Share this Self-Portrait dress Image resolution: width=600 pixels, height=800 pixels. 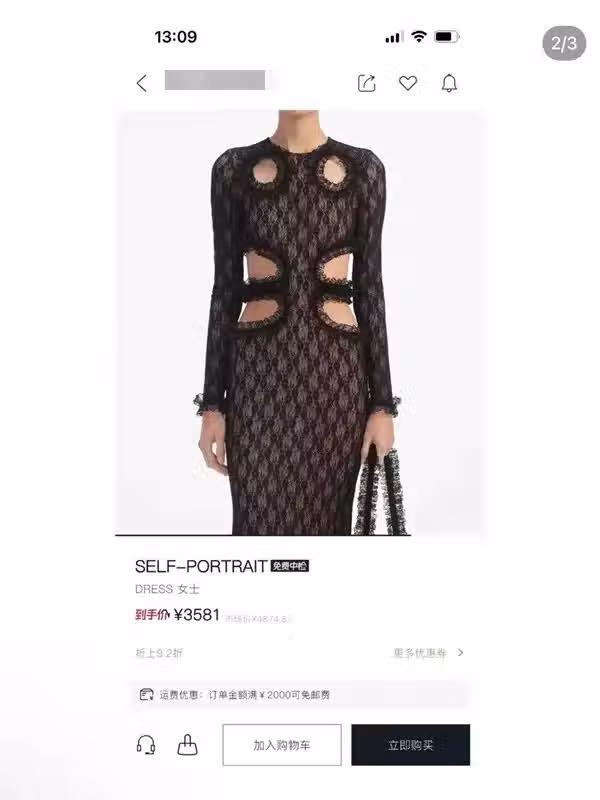(366, 84)
